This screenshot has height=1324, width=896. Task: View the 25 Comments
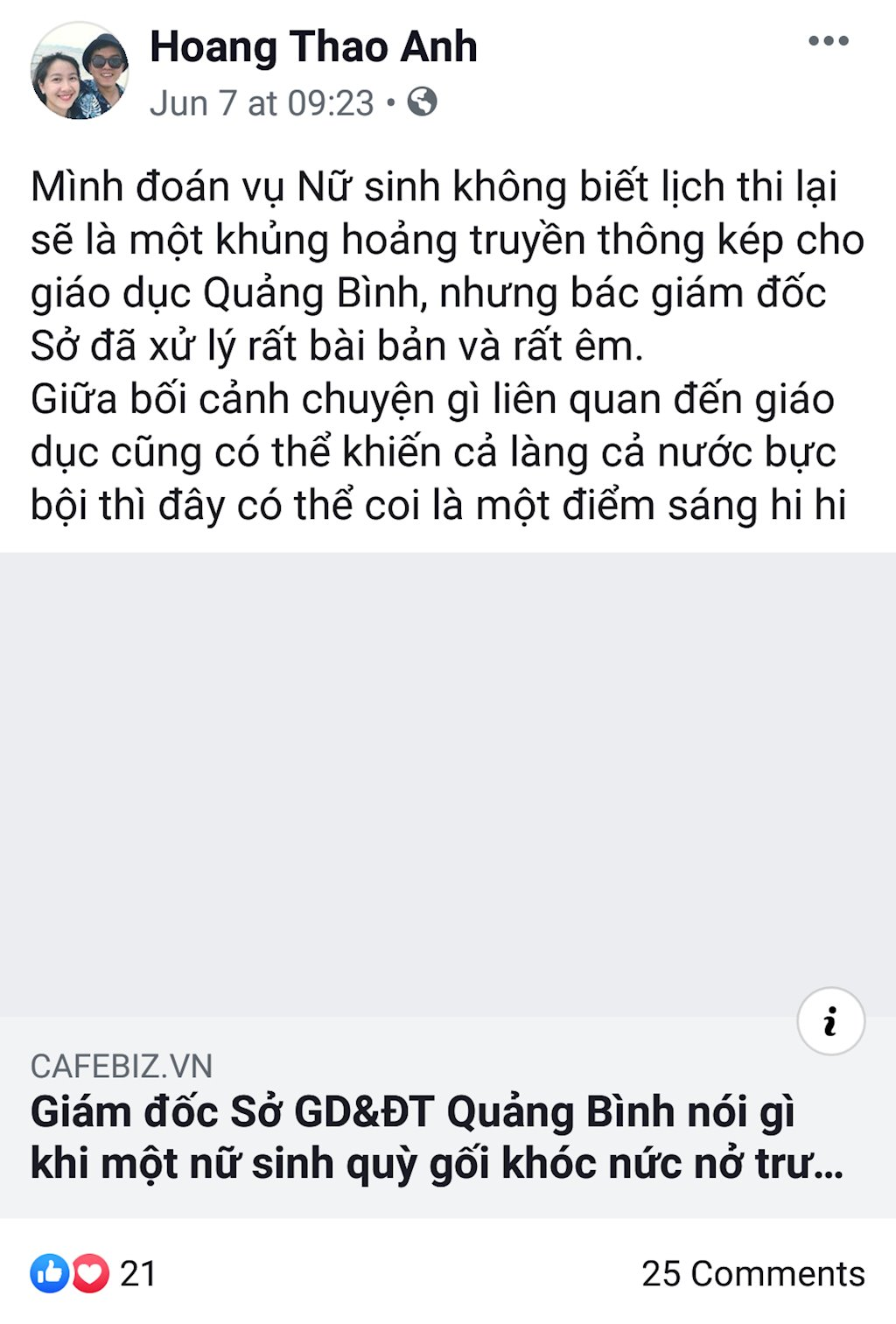pyautogui.click(x=752, y=1273)
